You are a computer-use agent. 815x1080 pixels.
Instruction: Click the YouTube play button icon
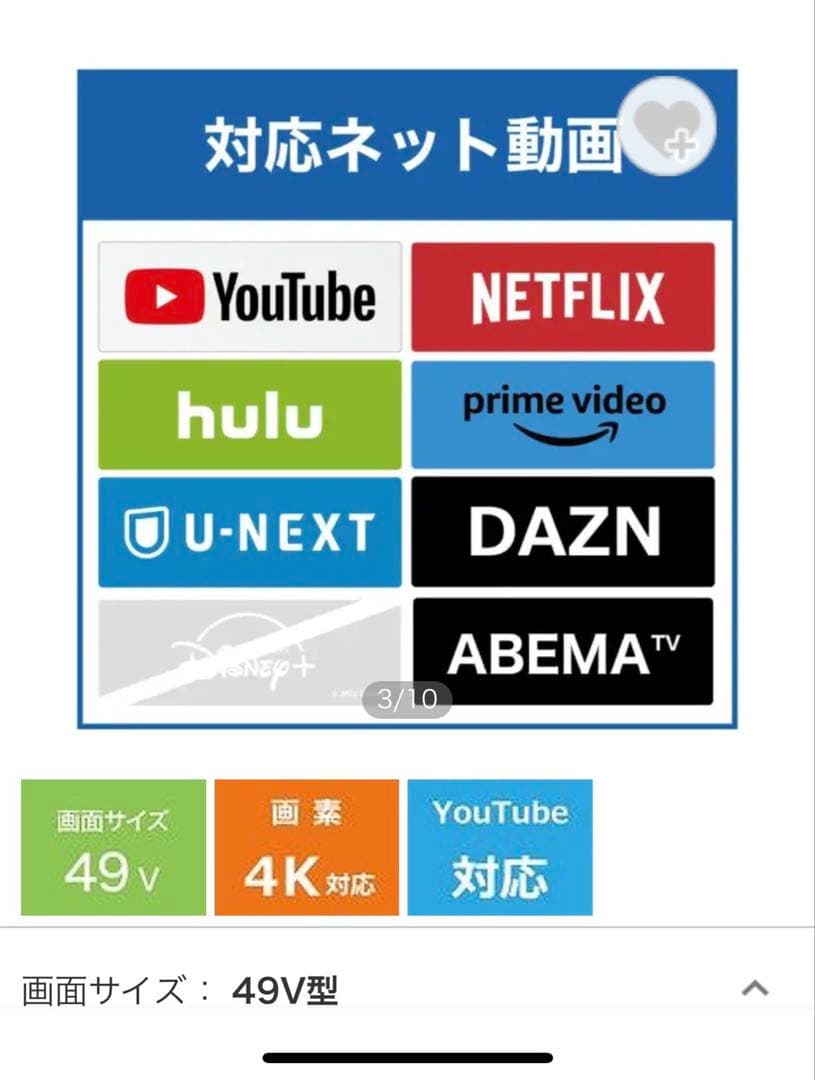167,296
